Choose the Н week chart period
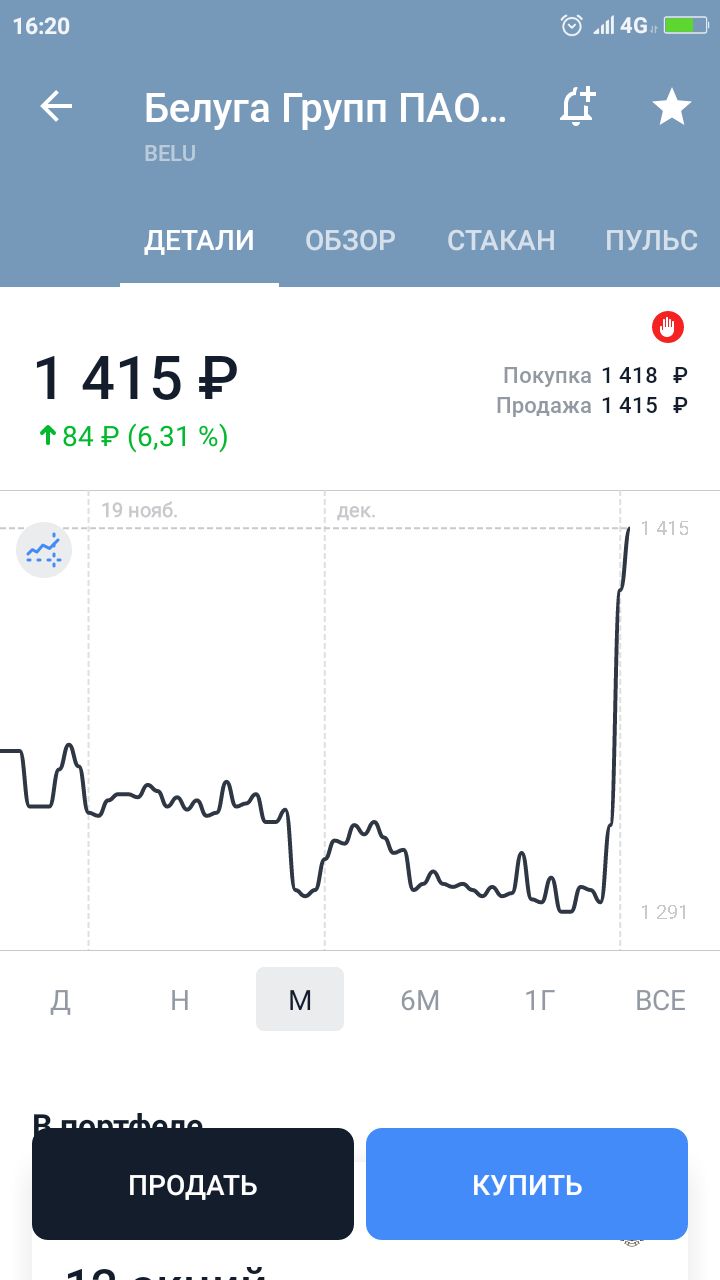The height and width of the screenshot is (1280, 720). (180, 1000)
